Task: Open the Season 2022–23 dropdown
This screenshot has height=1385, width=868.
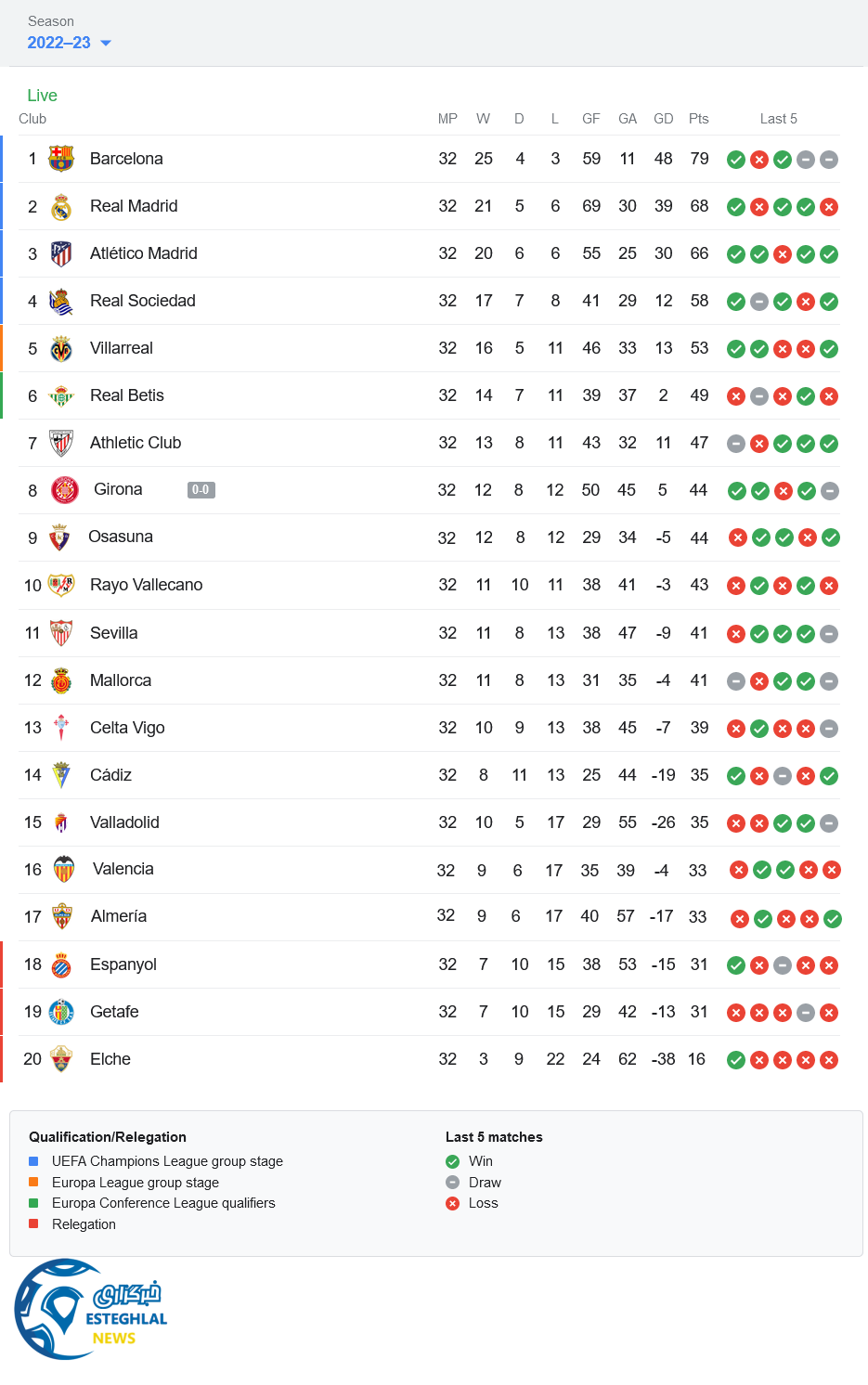Action: tap(69, 43)
